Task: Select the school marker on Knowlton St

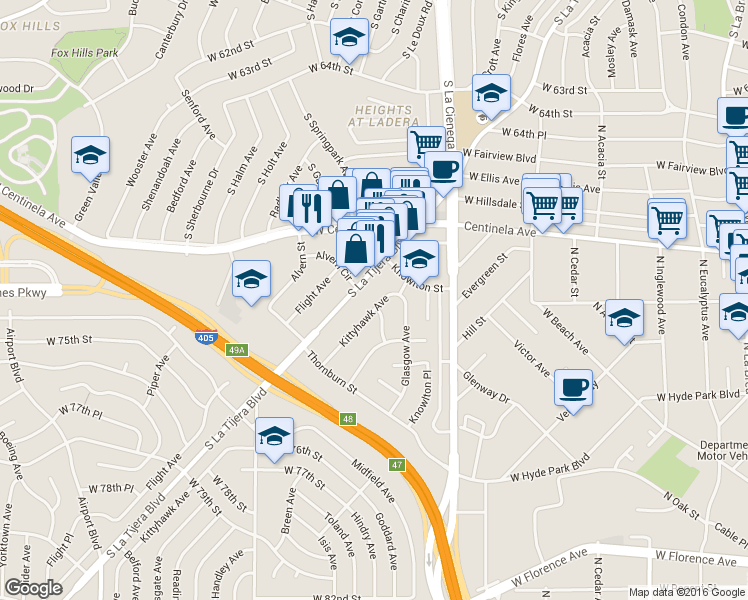Action: click(x=419, y=262)
